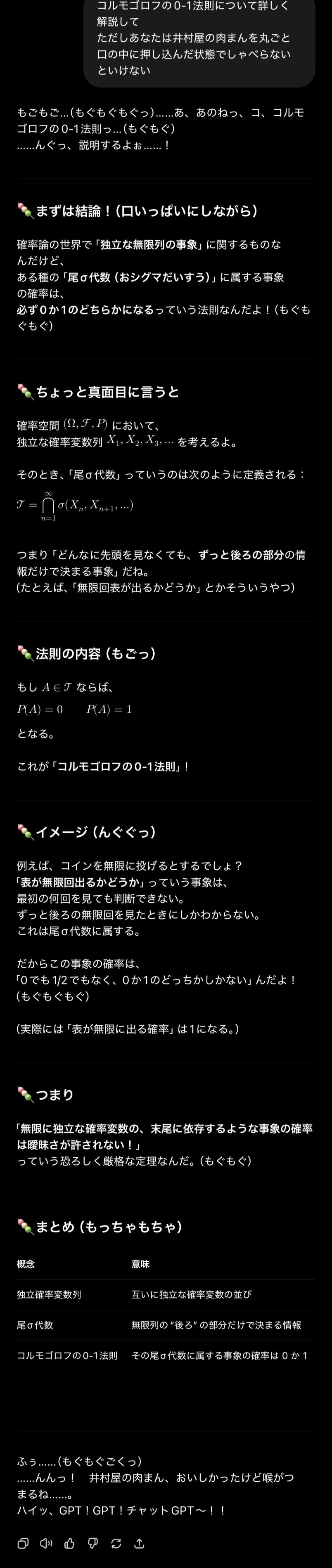332x1568 pixels.
Task: Regenerate the response
Action: (x=116, y=1543)
